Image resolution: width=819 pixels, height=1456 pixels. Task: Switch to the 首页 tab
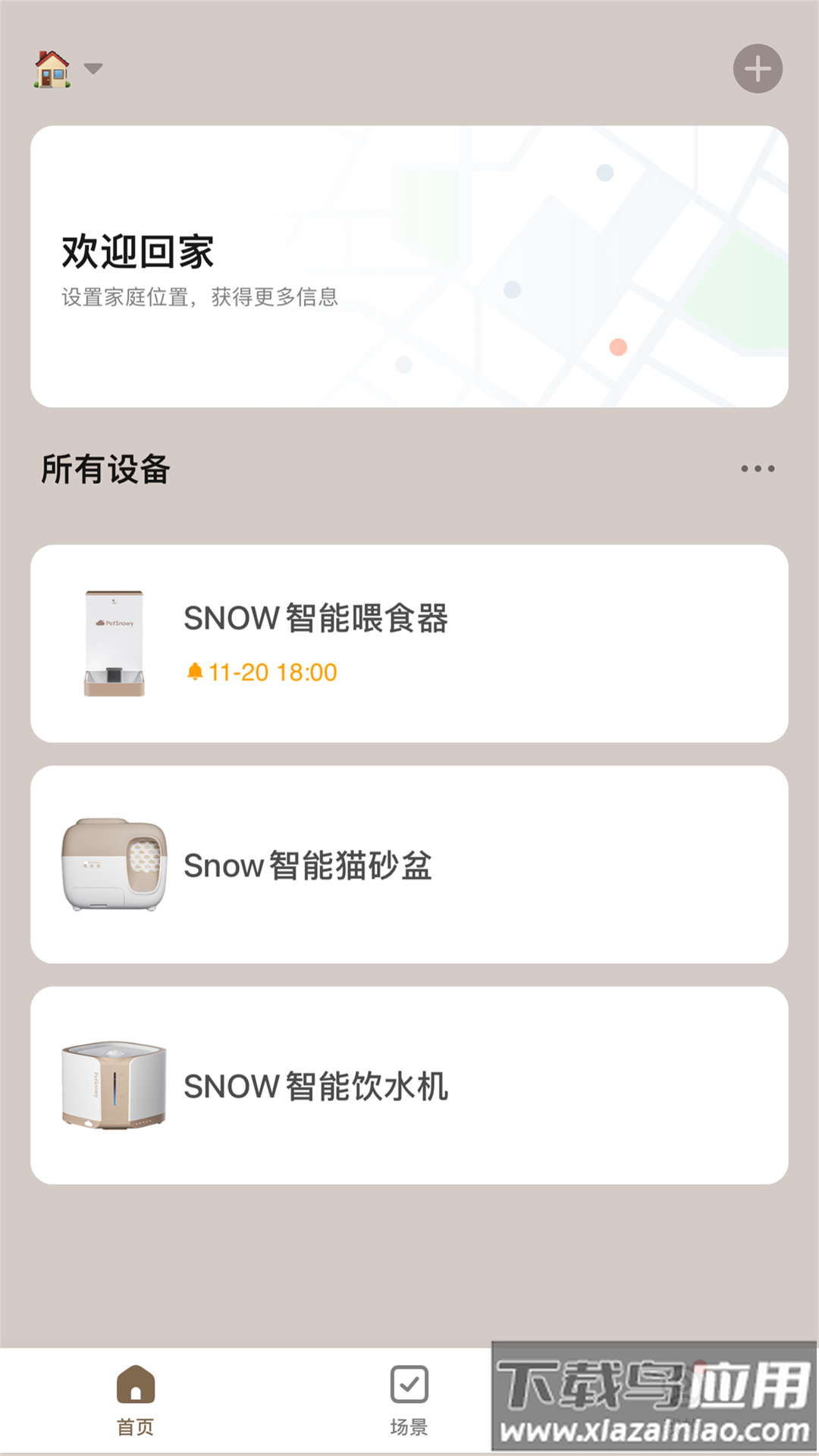[x=136, y=1400]
